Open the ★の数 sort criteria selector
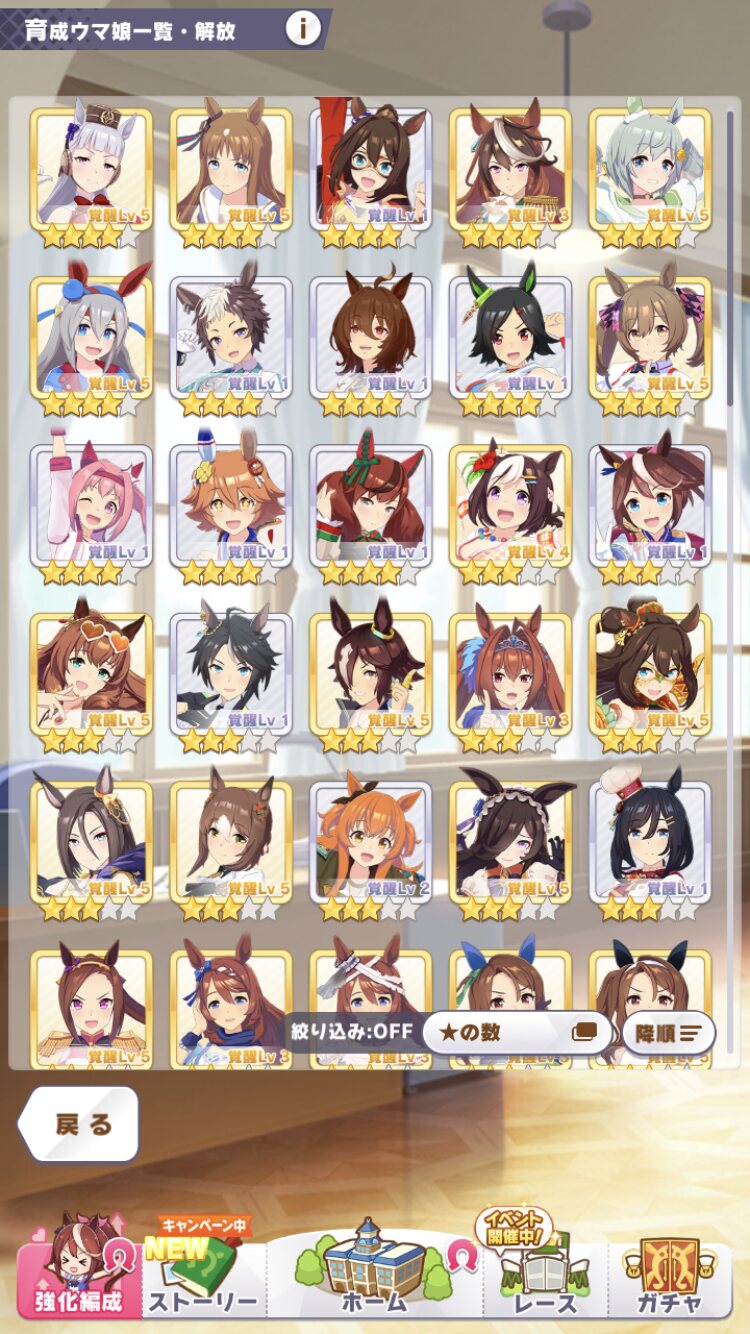750x1334 pixels. click(x=516, y=1032)
